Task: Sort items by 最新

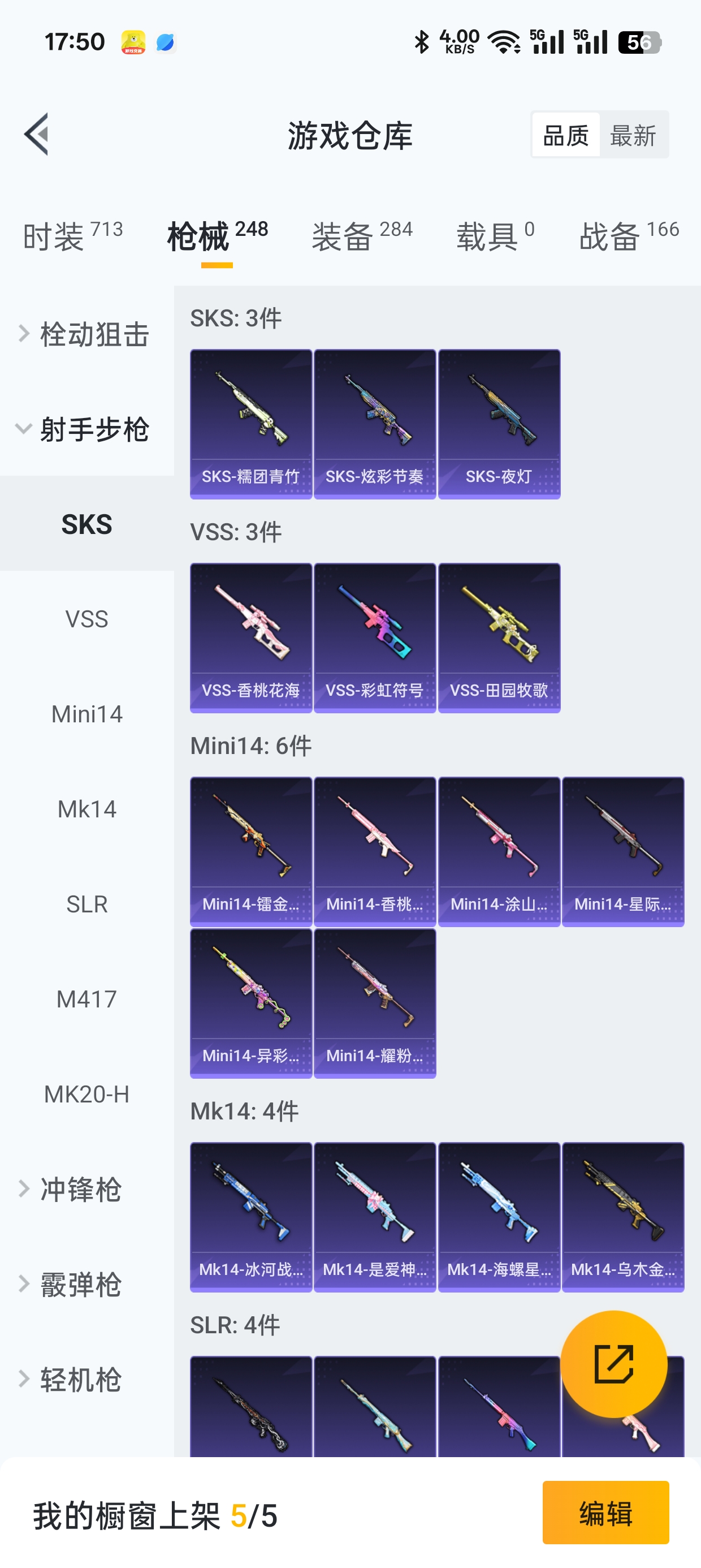Action: [x=633, y=135]
